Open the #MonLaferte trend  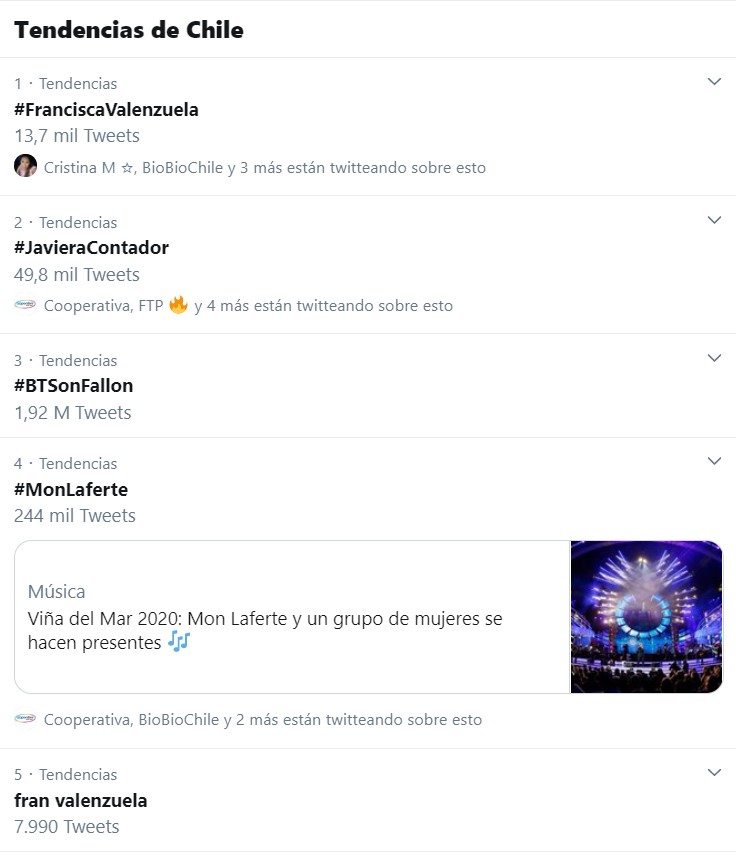click(71, 490)
